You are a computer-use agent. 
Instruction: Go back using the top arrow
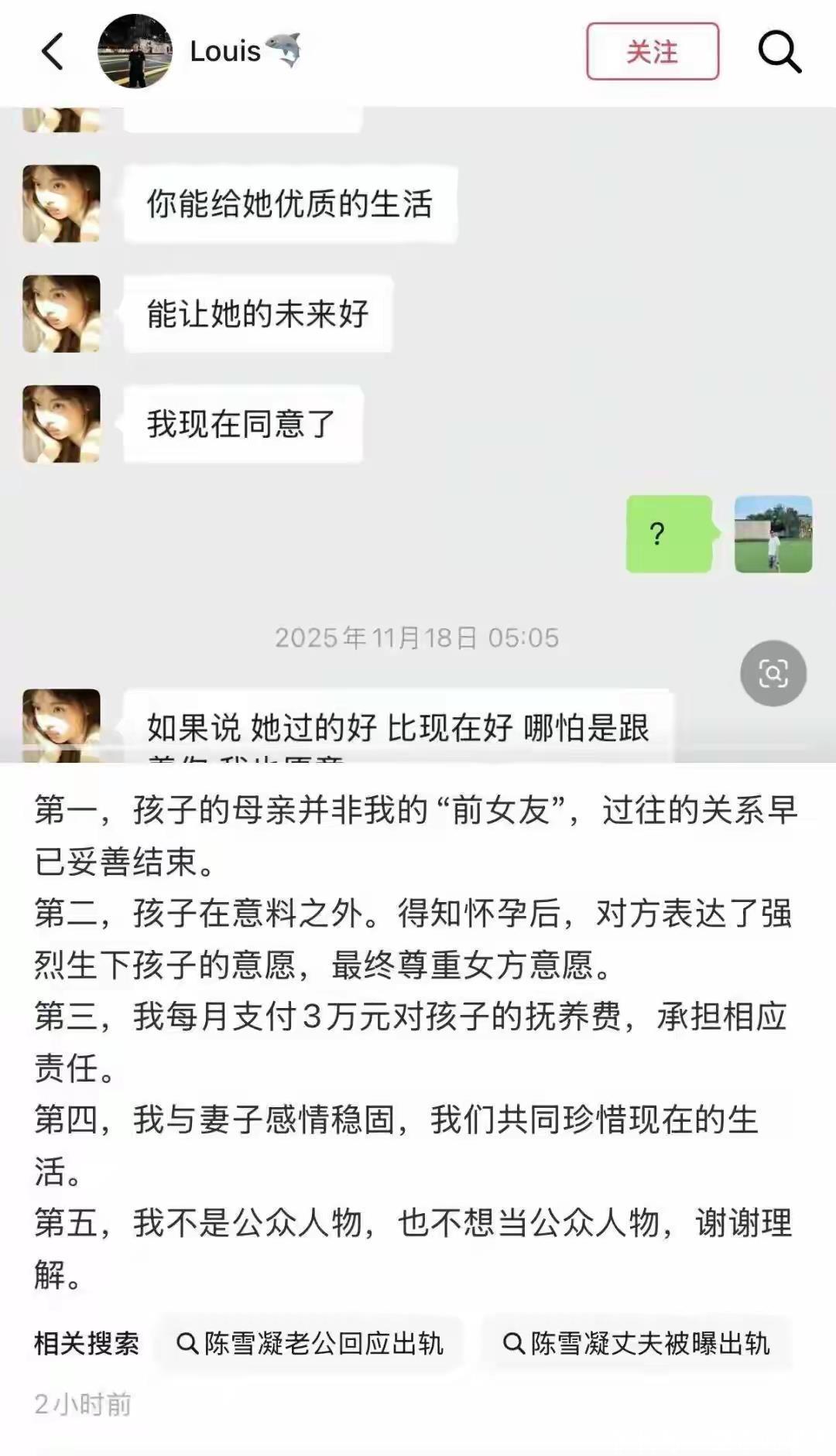pos(53,52)
